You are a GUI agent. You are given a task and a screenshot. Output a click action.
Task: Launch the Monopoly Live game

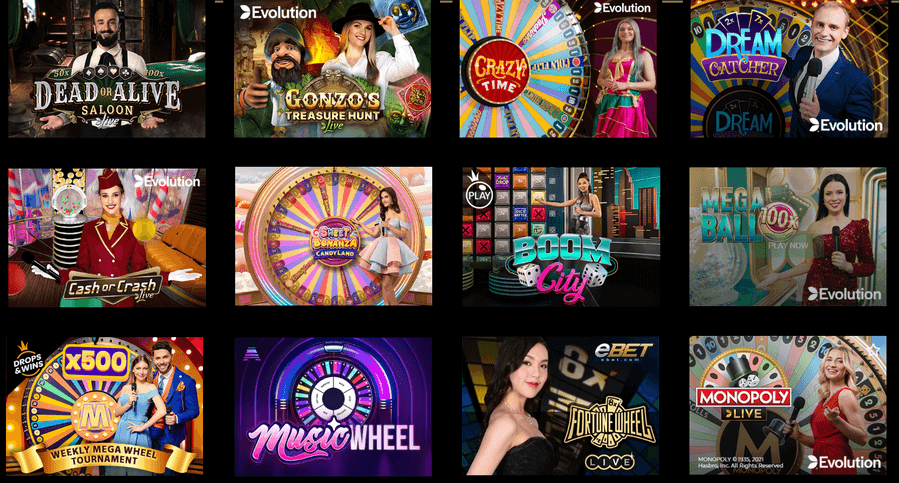point(787,406)
